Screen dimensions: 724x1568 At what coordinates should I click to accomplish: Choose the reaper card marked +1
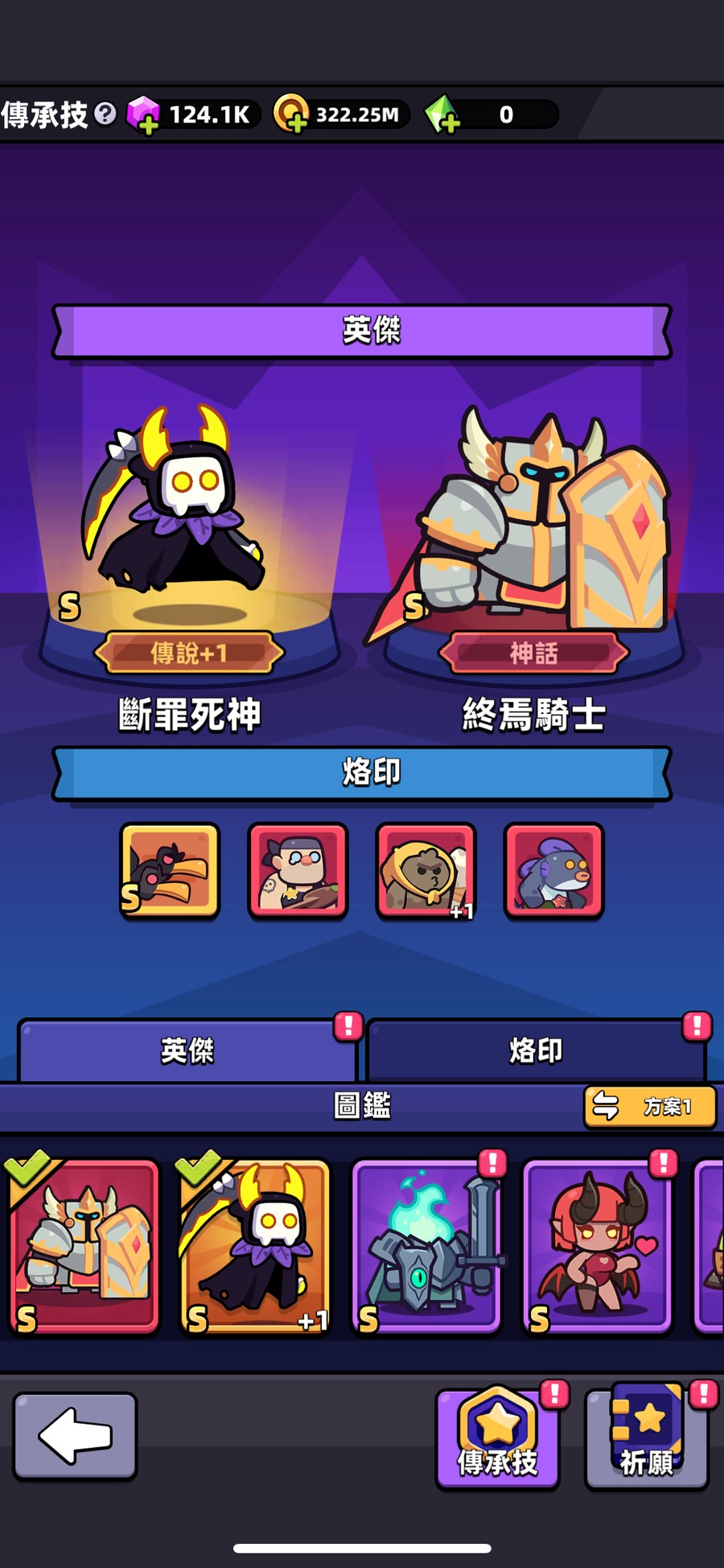(x=254, y=1244)
